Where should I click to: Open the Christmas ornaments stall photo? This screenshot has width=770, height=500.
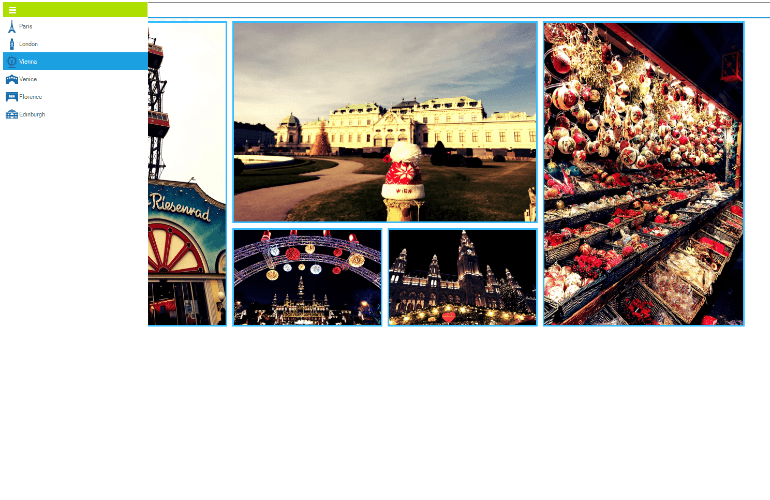[643, 174]
